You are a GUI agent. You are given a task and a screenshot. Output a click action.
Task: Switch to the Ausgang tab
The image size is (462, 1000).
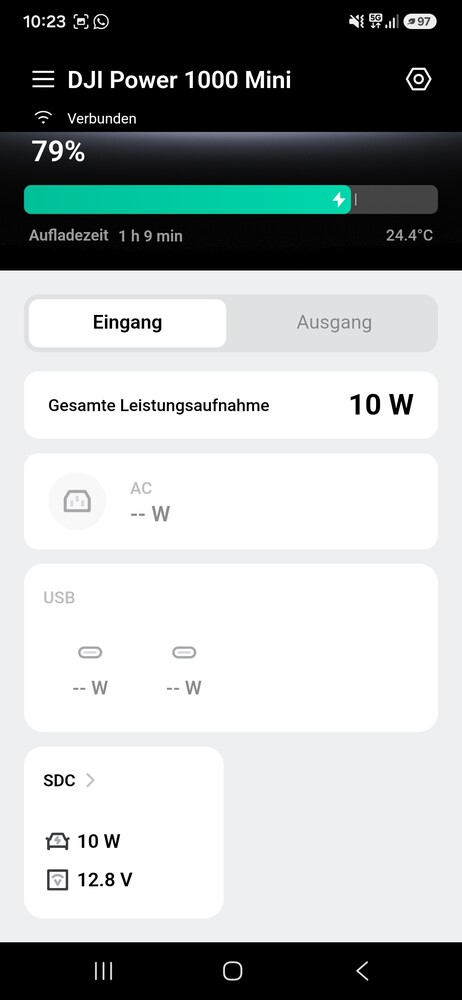click(x=334, y=323)
